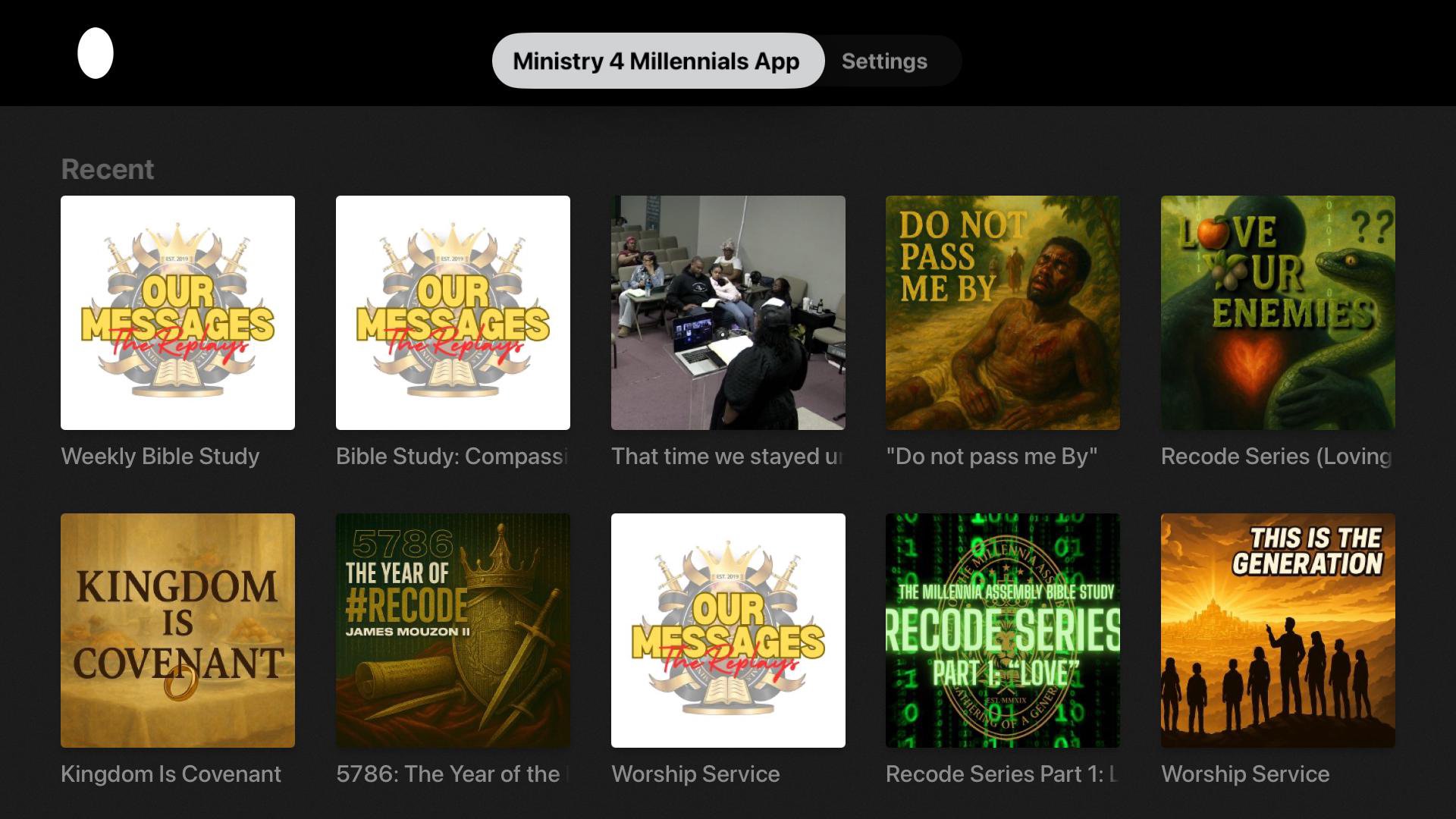Viewport: 1456px width, 819px height.
Task: Open This Is The Generation Worship Service
Action: (x=1278, y=630)
